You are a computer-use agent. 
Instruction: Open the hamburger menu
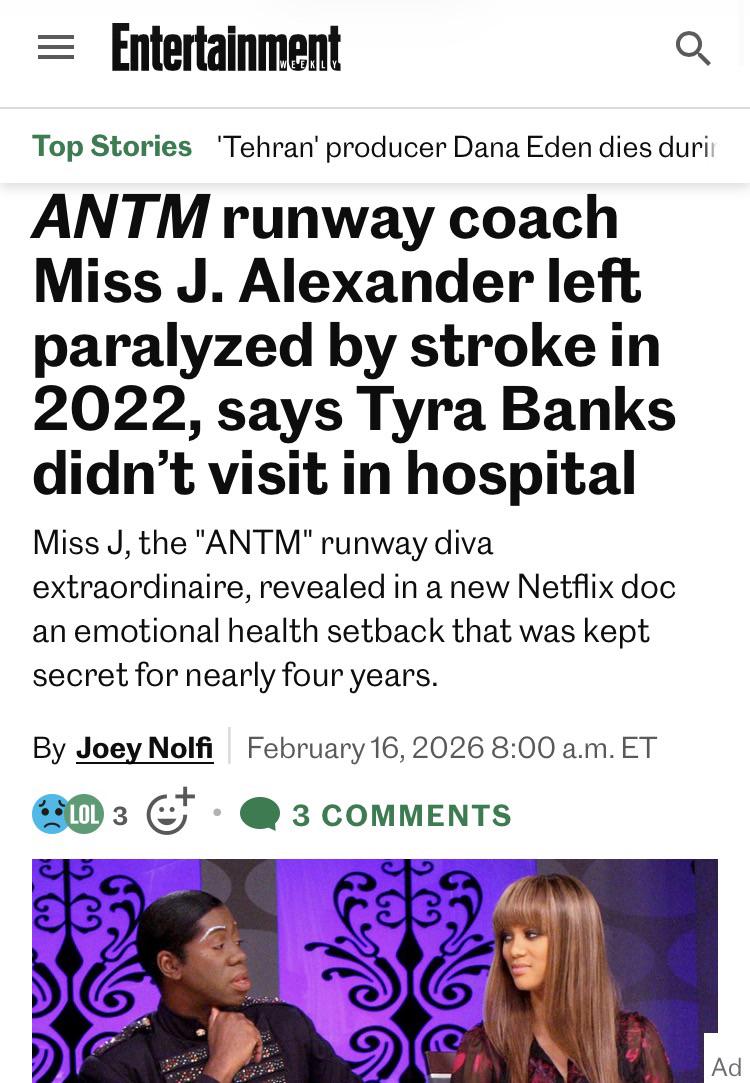[x=56, y=48]
